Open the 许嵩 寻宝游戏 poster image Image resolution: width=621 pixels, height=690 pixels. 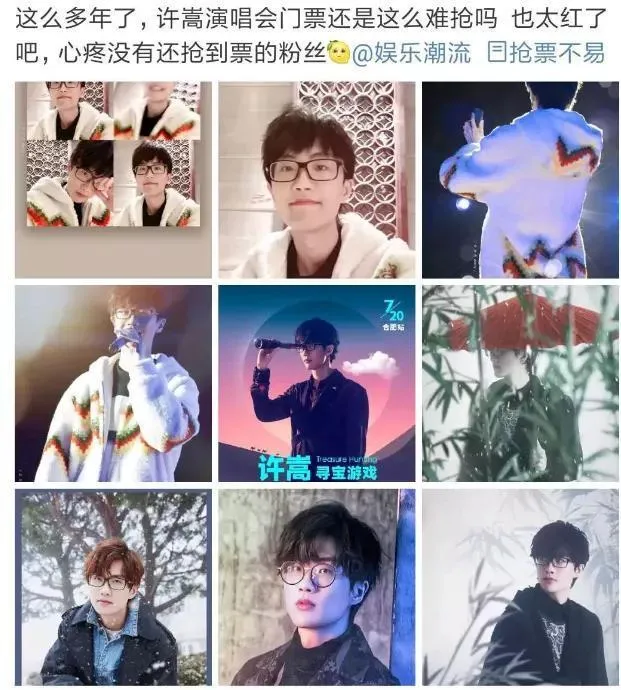tap(316, 383)
